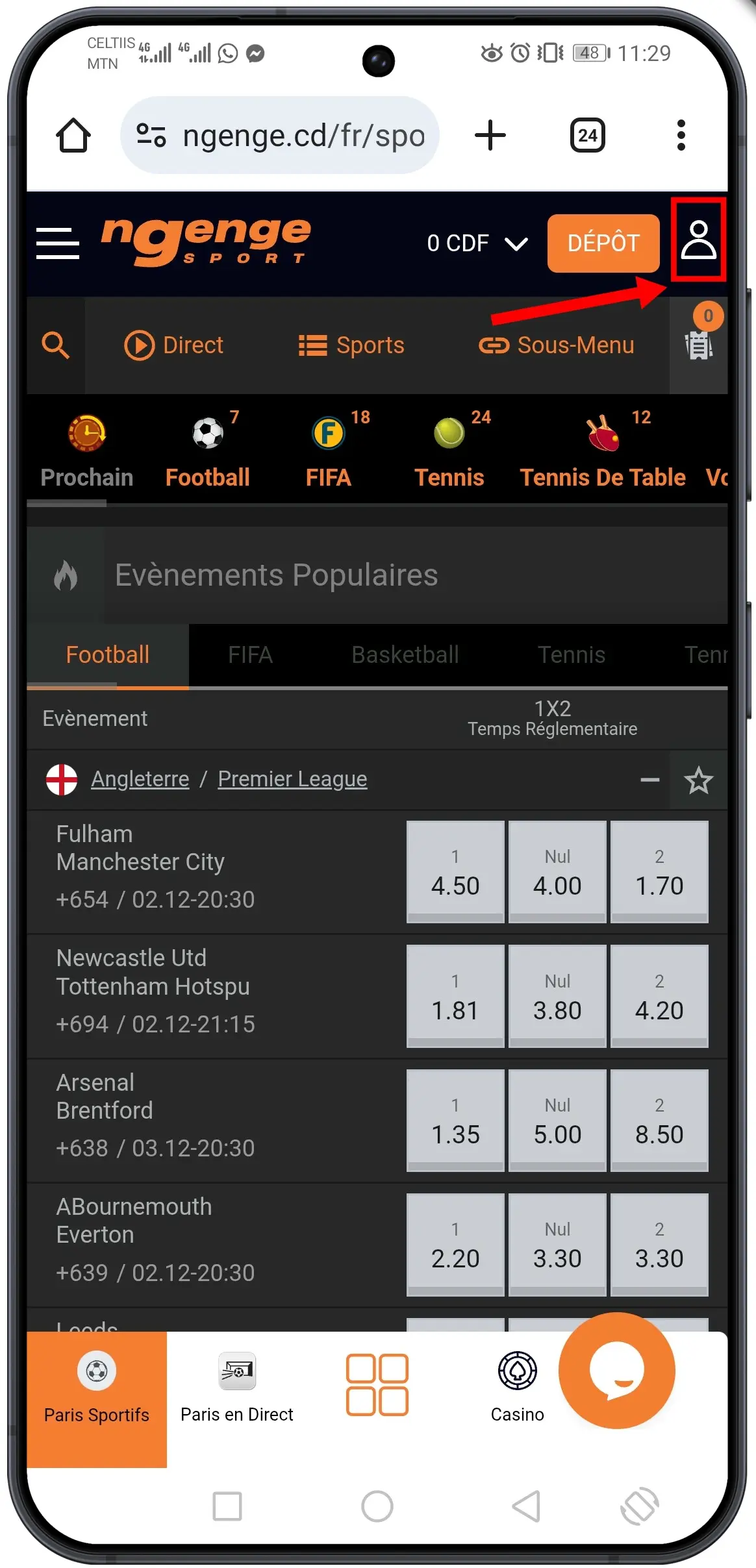Bet on Manchester City at 1.70

click(659, 872)
